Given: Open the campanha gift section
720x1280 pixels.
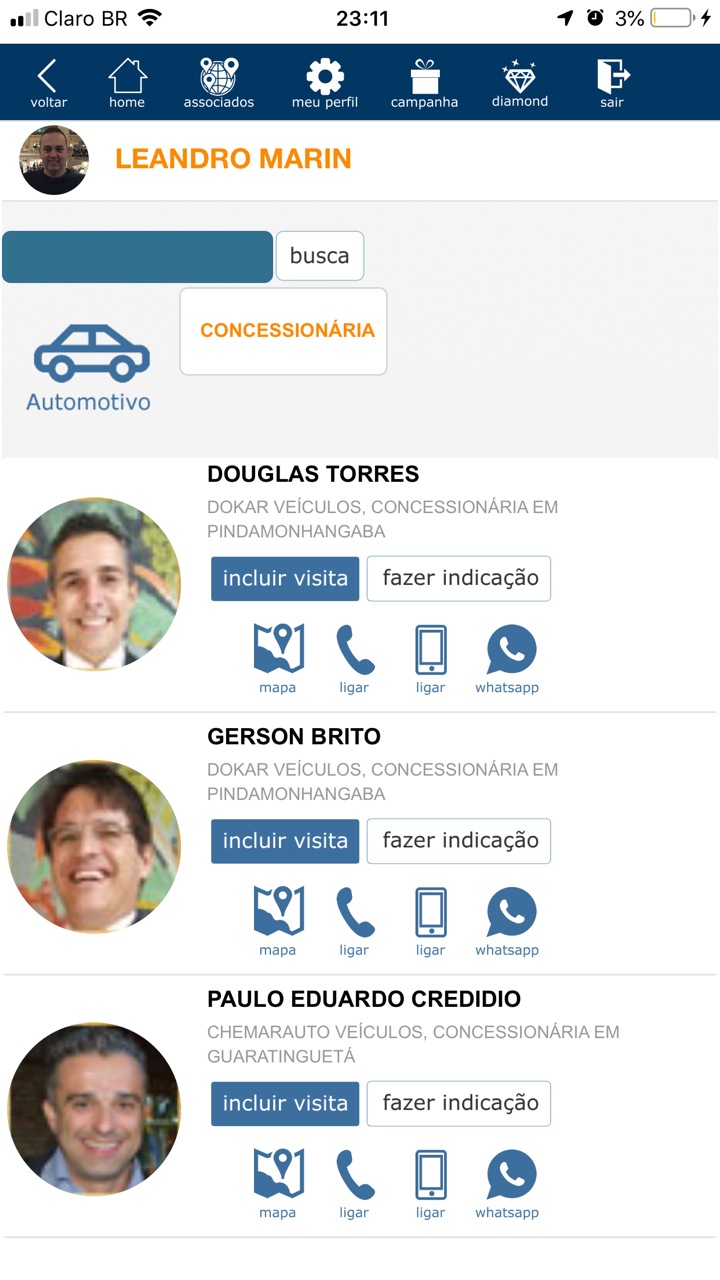Looking at the screenshot, I should [x=424, y=84].
